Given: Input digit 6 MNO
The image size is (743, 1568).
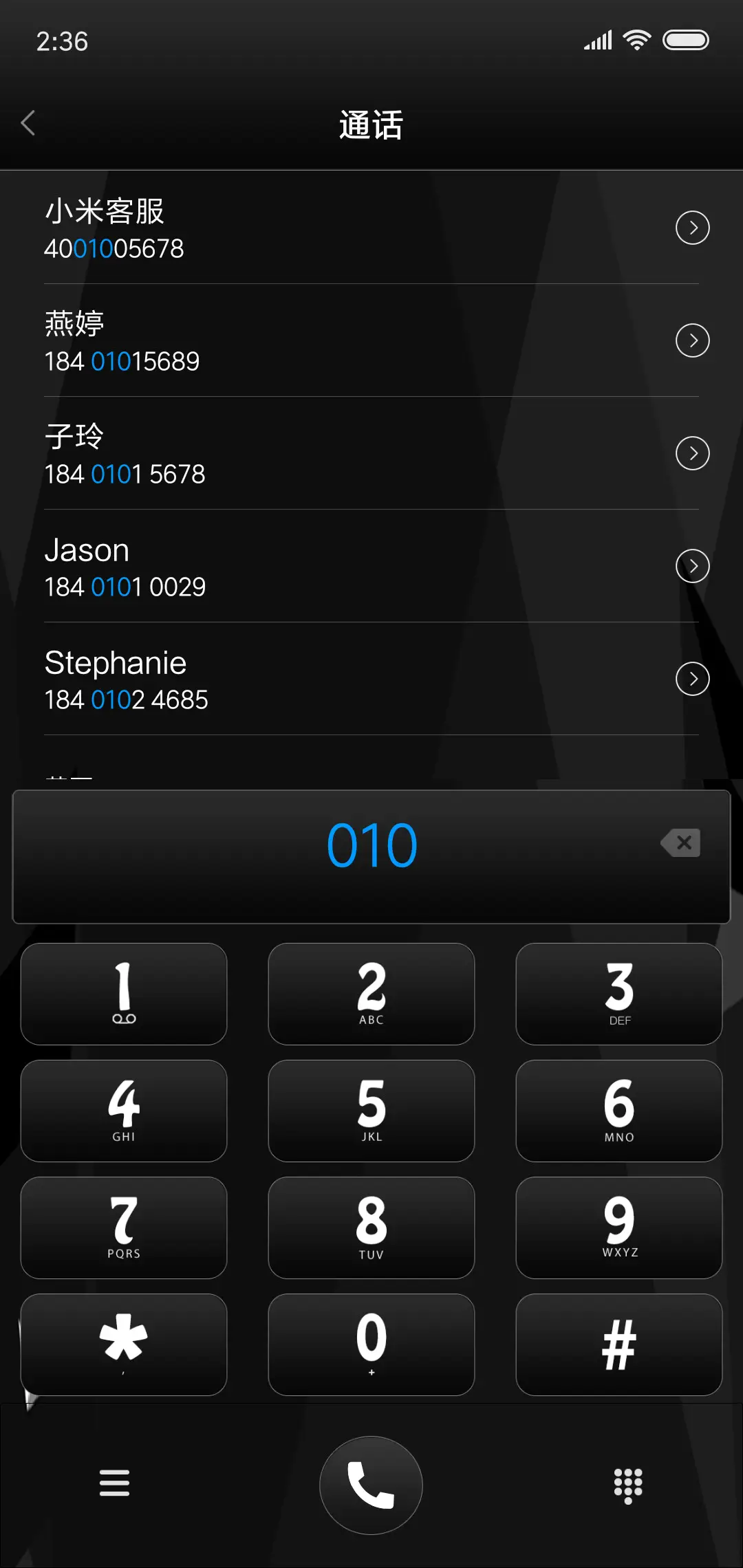Looking at the screenshot, I should pyautogui.click(x=619, y=1111).
